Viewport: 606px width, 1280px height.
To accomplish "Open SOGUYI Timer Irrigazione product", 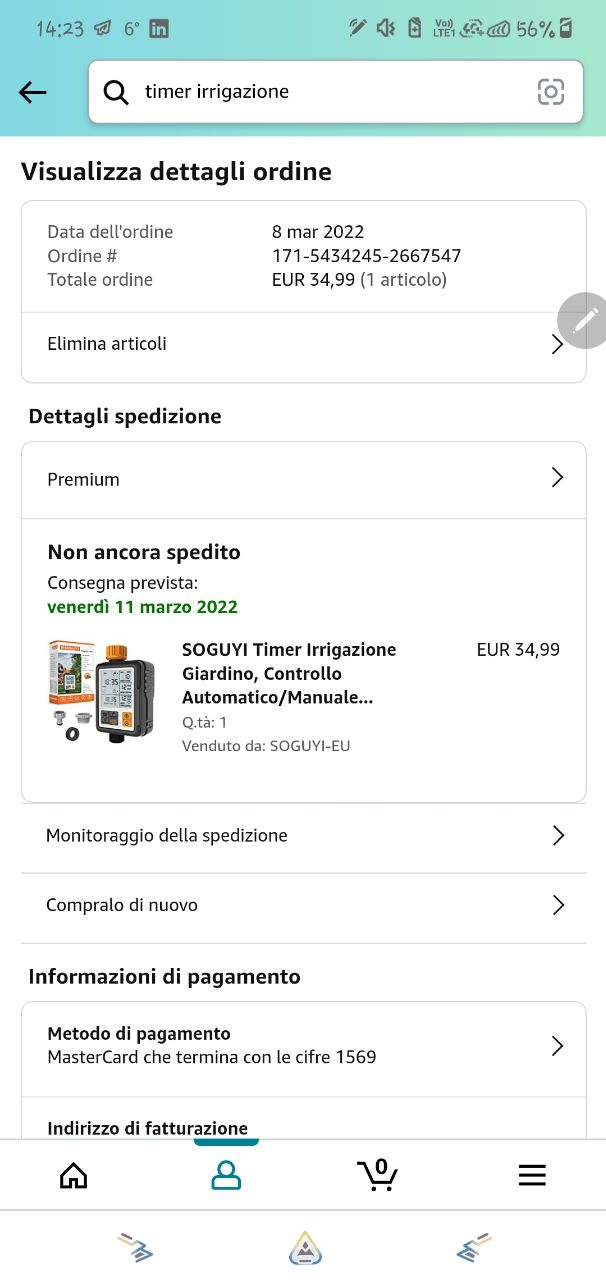I will point(289,674).
